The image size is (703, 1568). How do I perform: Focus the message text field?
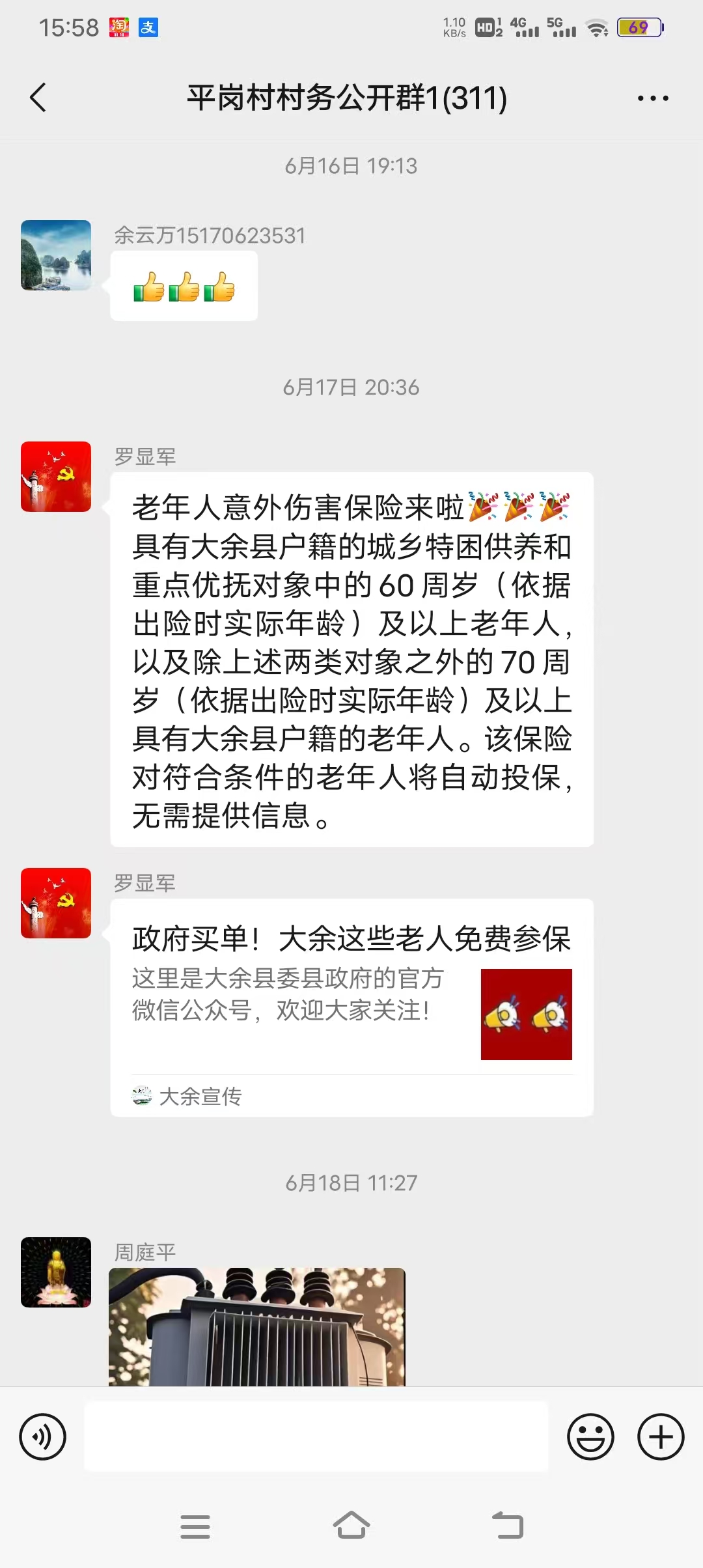[x=316, y=1436]
